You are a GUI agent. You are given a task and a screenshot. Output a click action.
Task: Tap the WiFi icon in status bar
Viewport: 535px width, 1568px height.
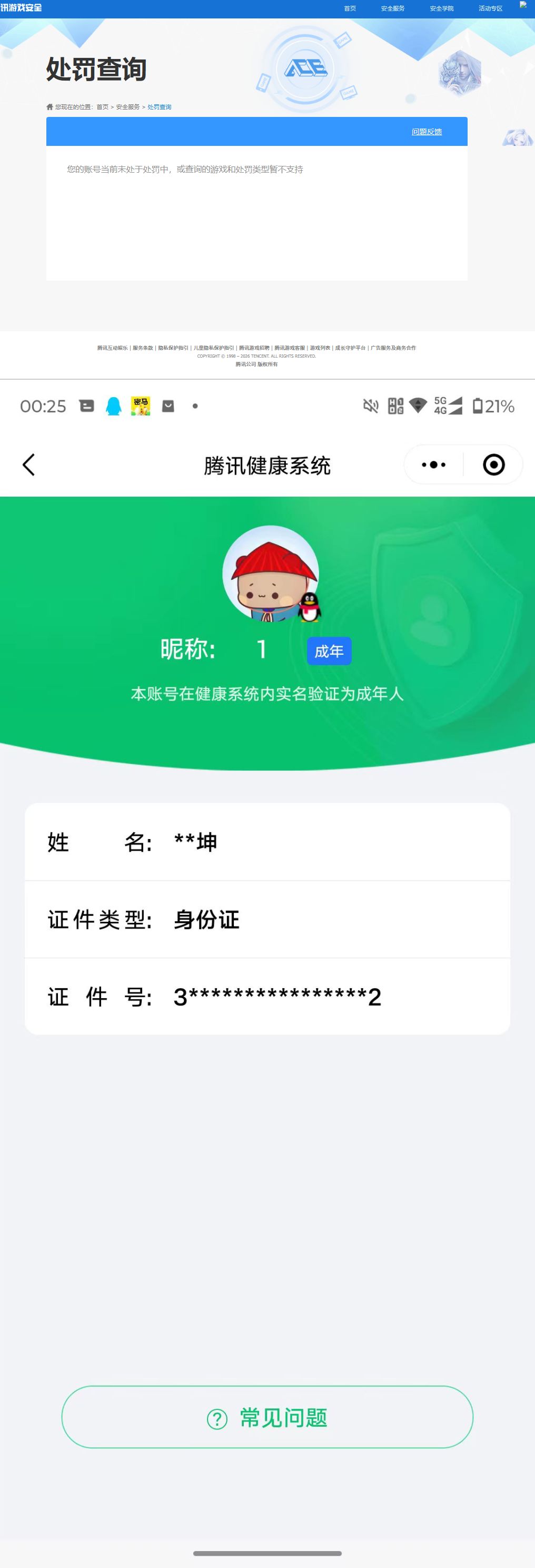click(418, 406)
